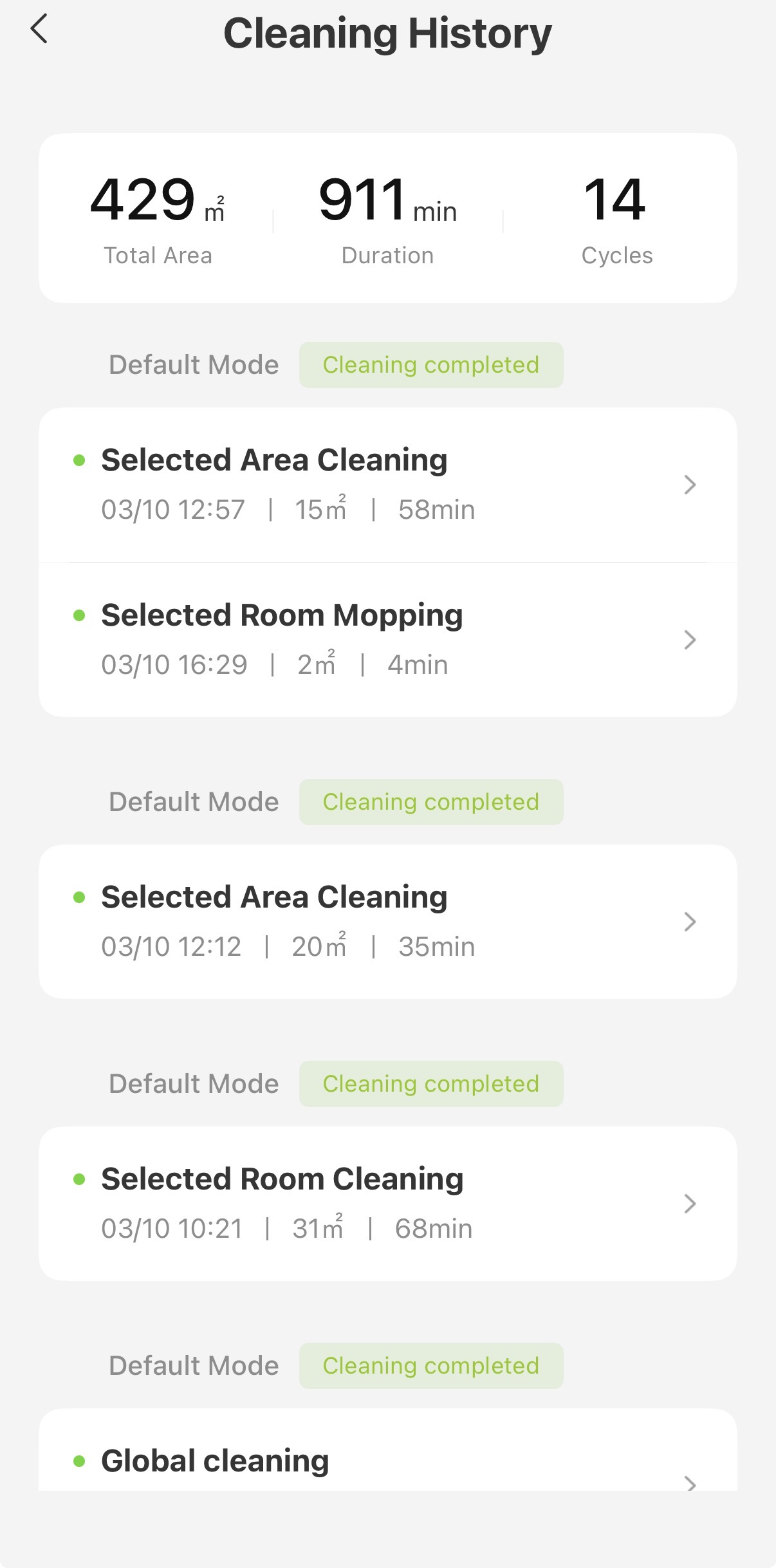Open the Selected Room Mopping record
Image resolution: width=776 pixels, height=1568 pixels.
tap(387, 639)
